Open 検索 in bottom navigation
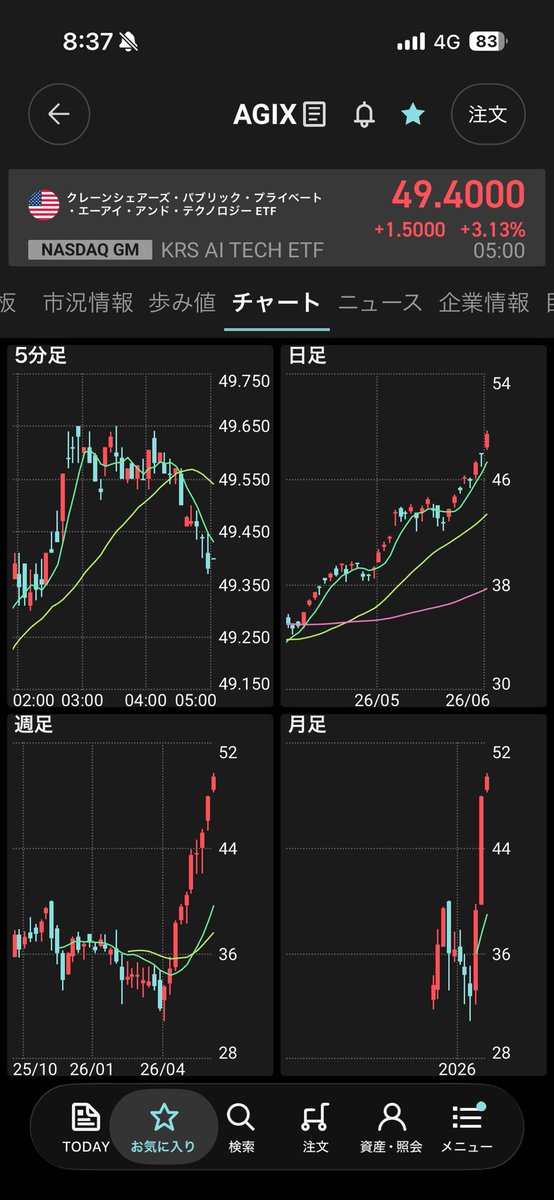 click(x=240, y=1128)
